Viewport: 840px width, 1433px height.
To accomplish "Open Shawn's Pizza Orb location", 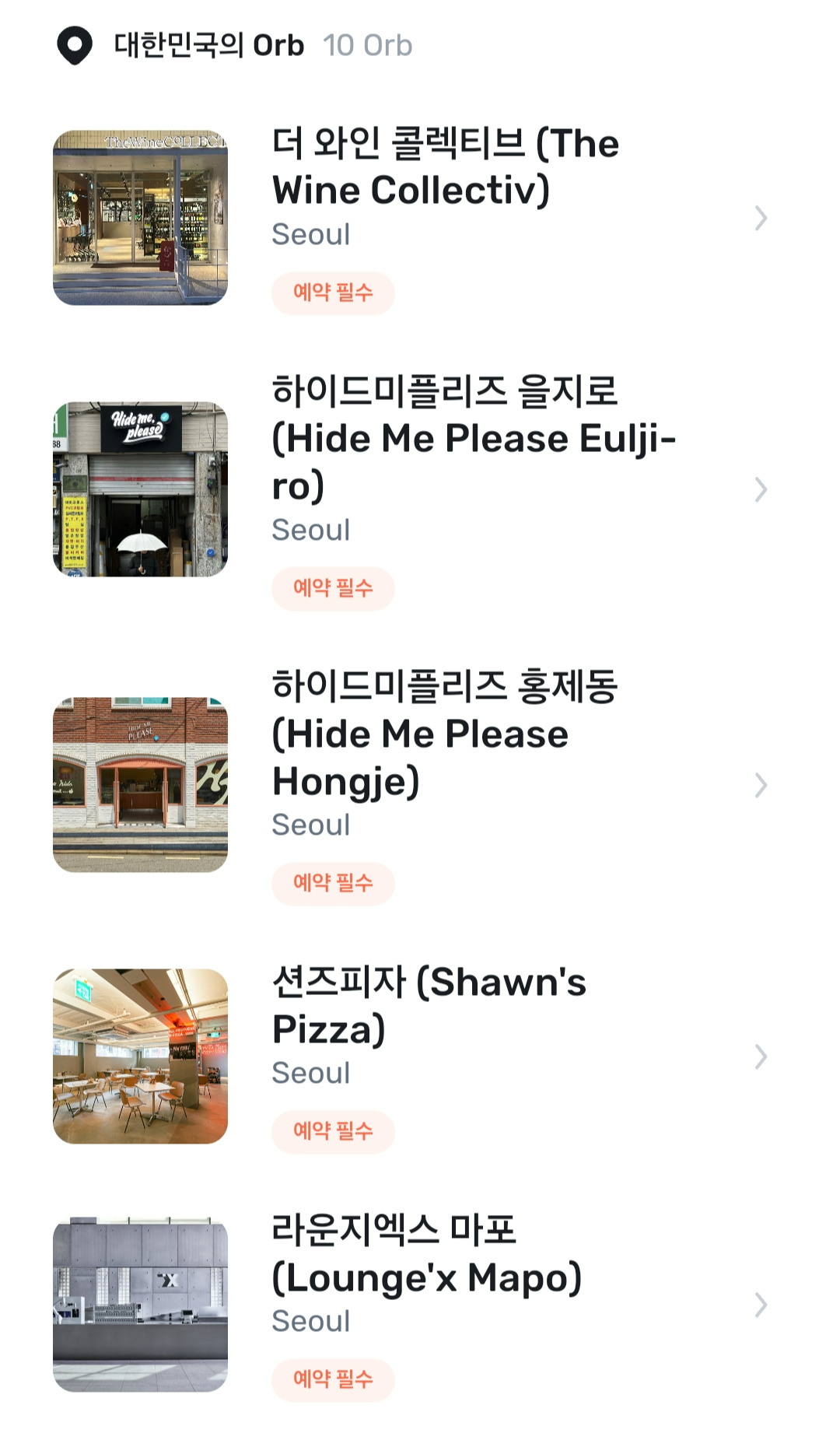I will click(429, 1005).
